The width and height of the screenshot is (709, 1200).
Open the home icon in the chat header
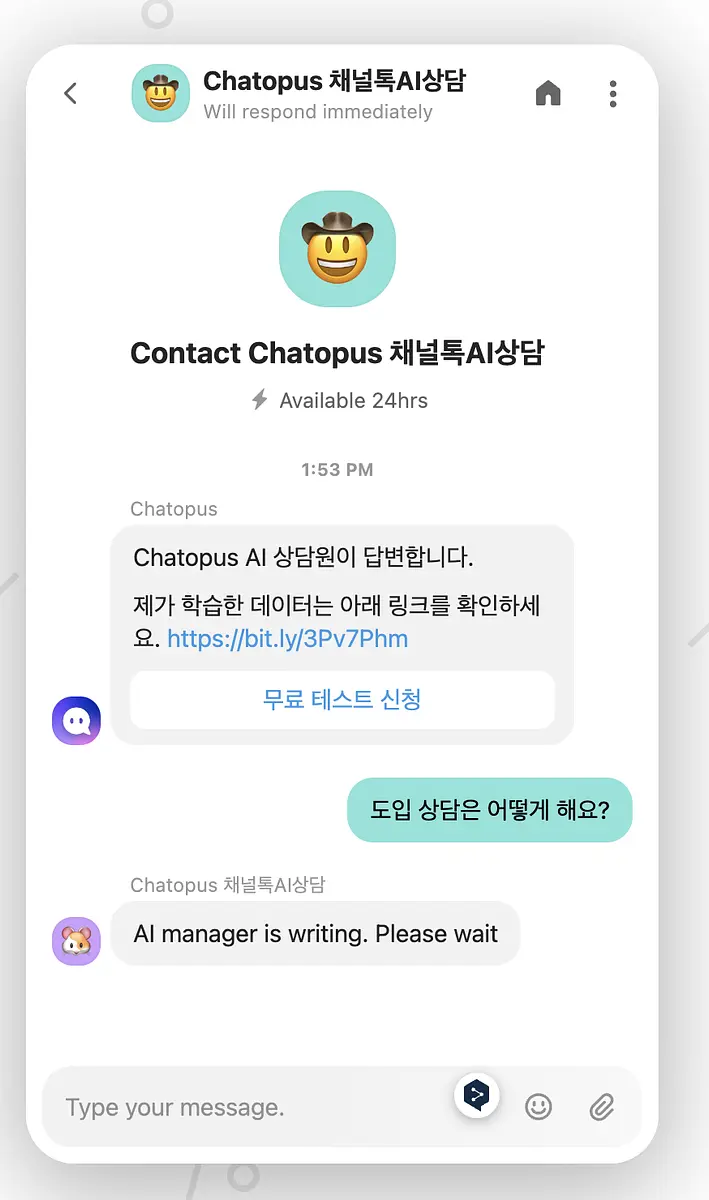[548, 94]
